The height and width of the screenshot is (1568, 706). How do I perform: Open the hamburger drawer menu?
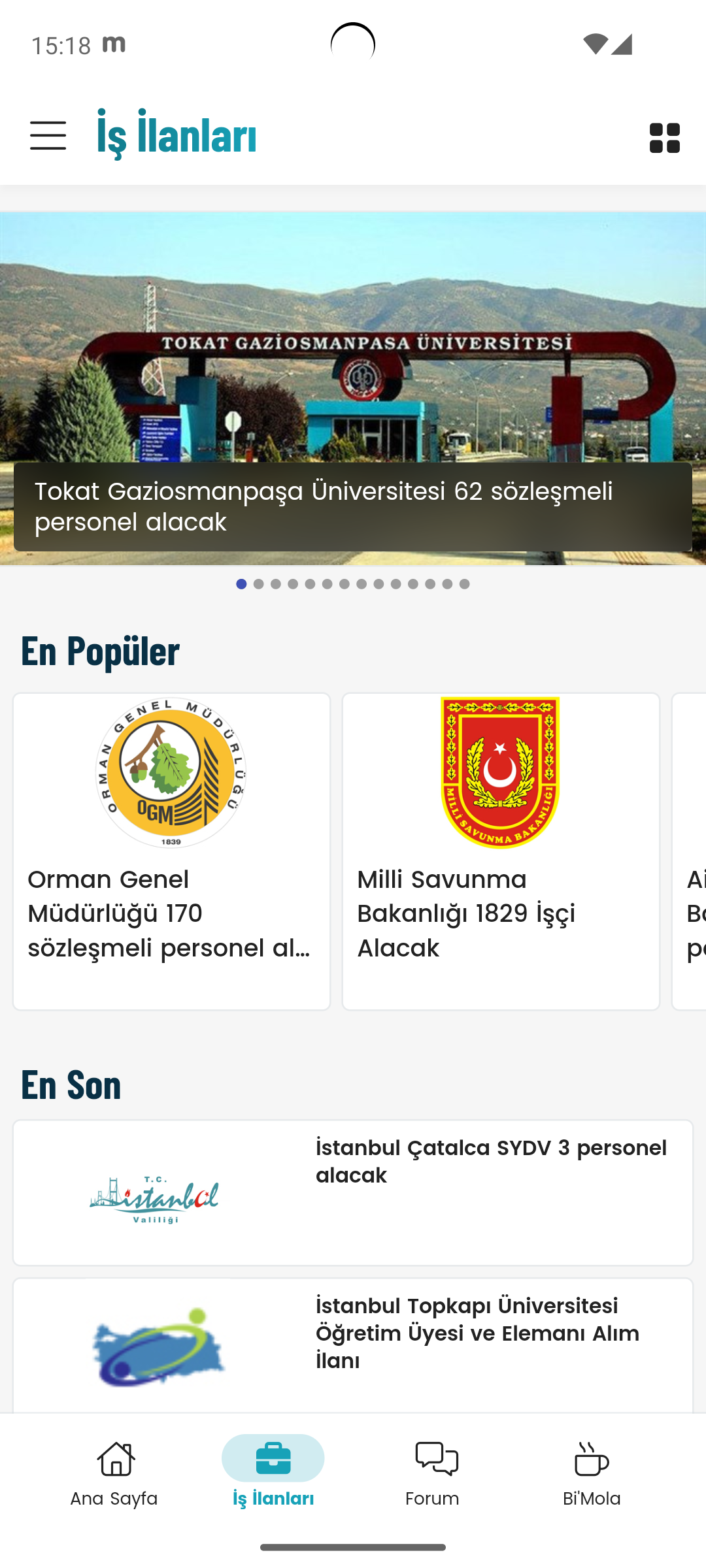tap(48, 136)
